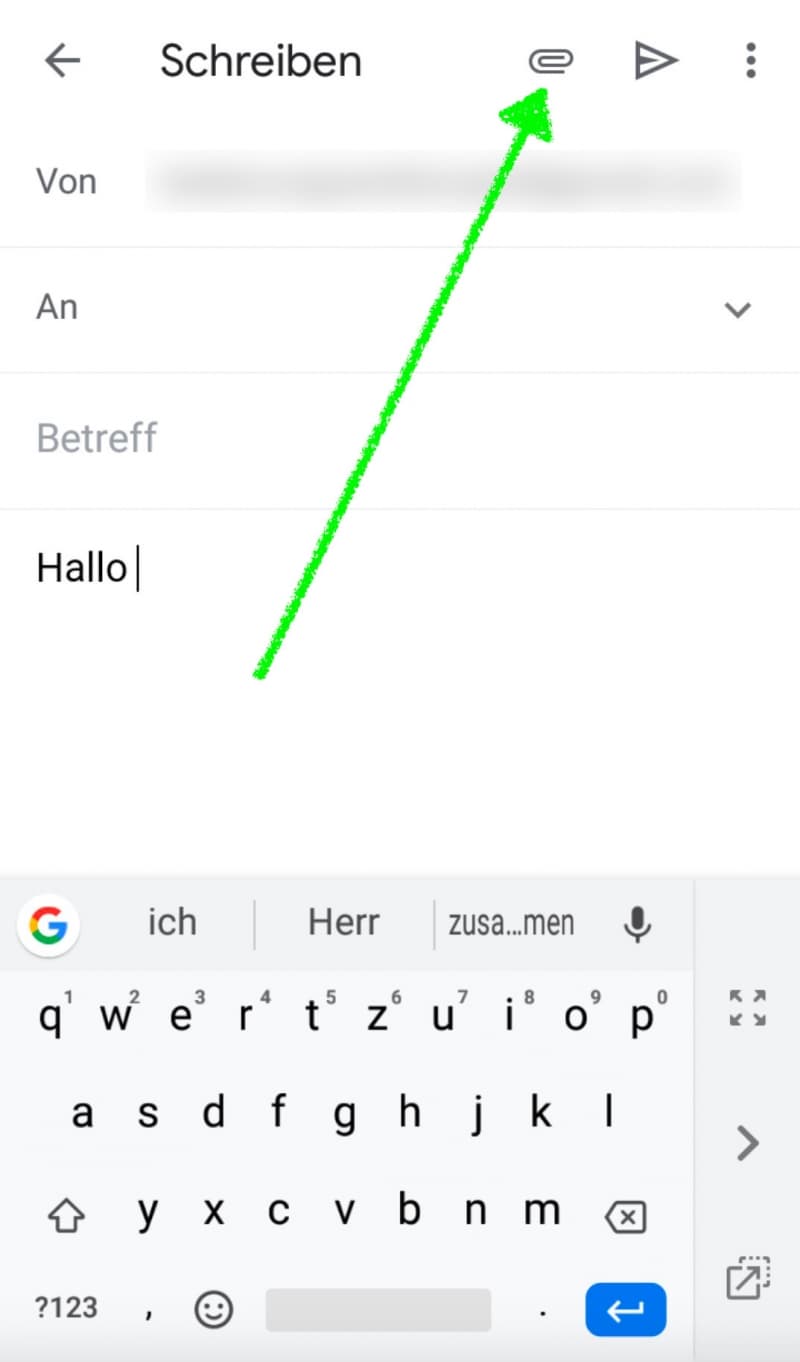
Task: Focus the Betreff subject field
Action: (400, 440)
